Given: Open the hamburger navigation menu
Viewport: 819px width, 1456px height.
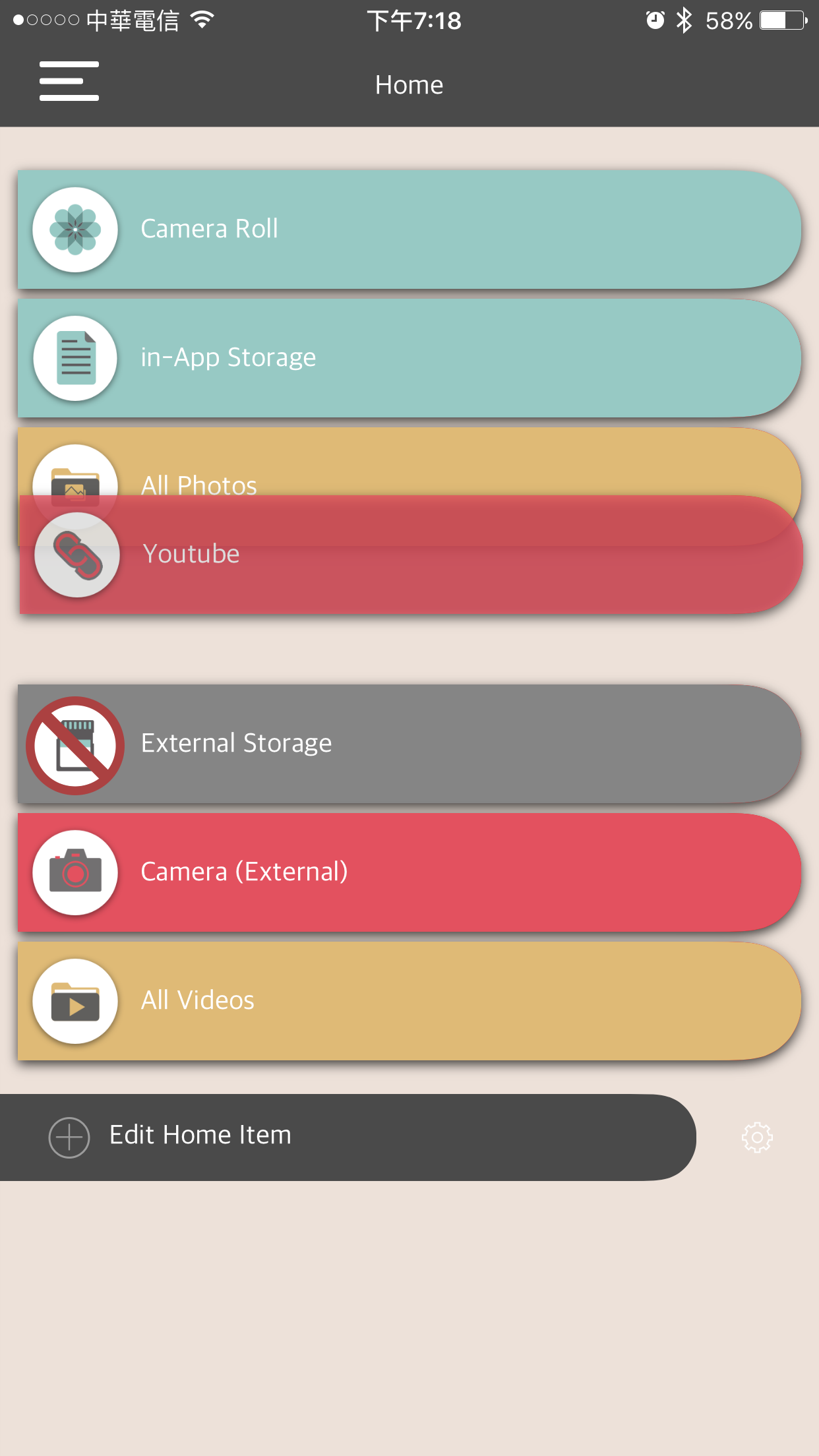Looking at the screenshot, I should tap(69, 81).
